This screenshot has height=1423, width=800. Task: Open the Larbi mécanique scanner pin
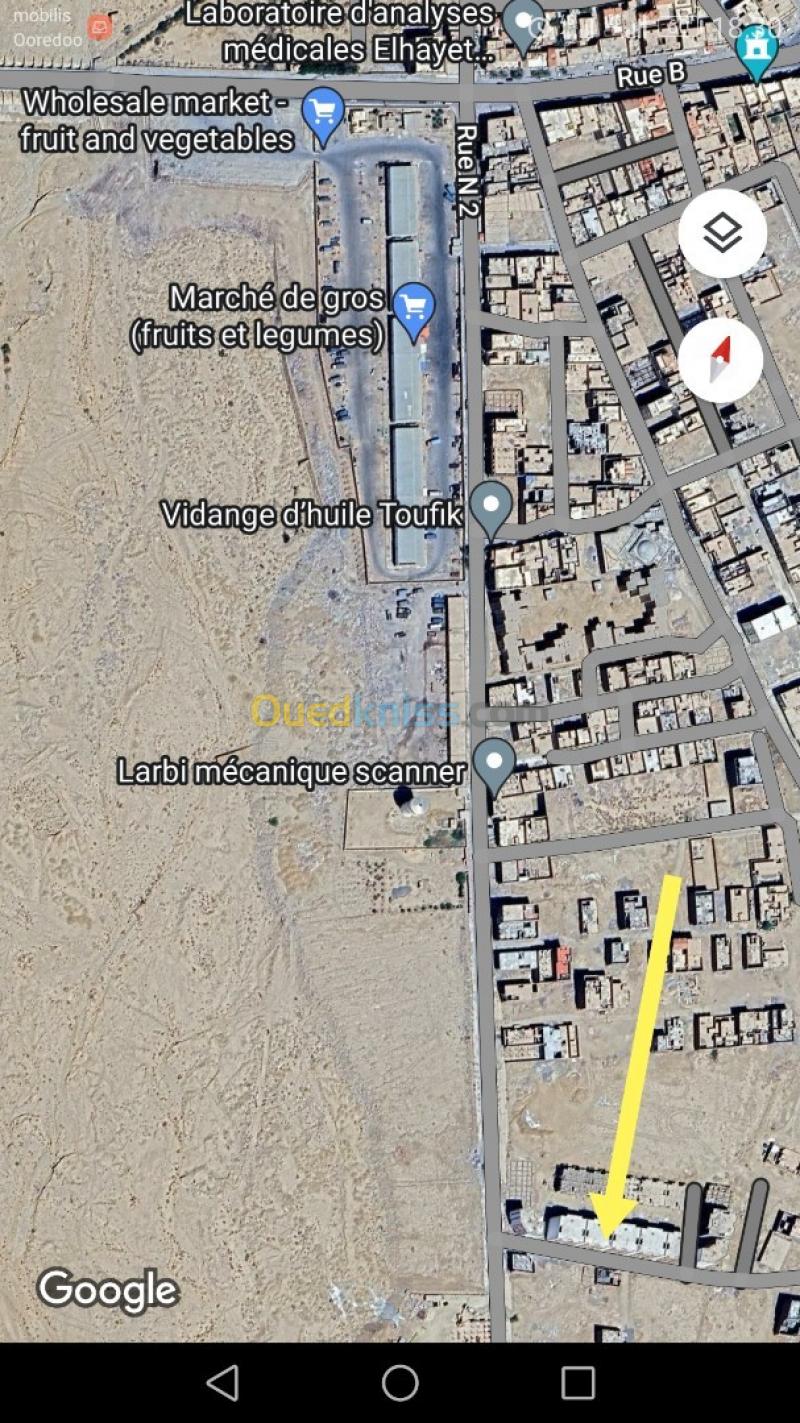[493, 764]
